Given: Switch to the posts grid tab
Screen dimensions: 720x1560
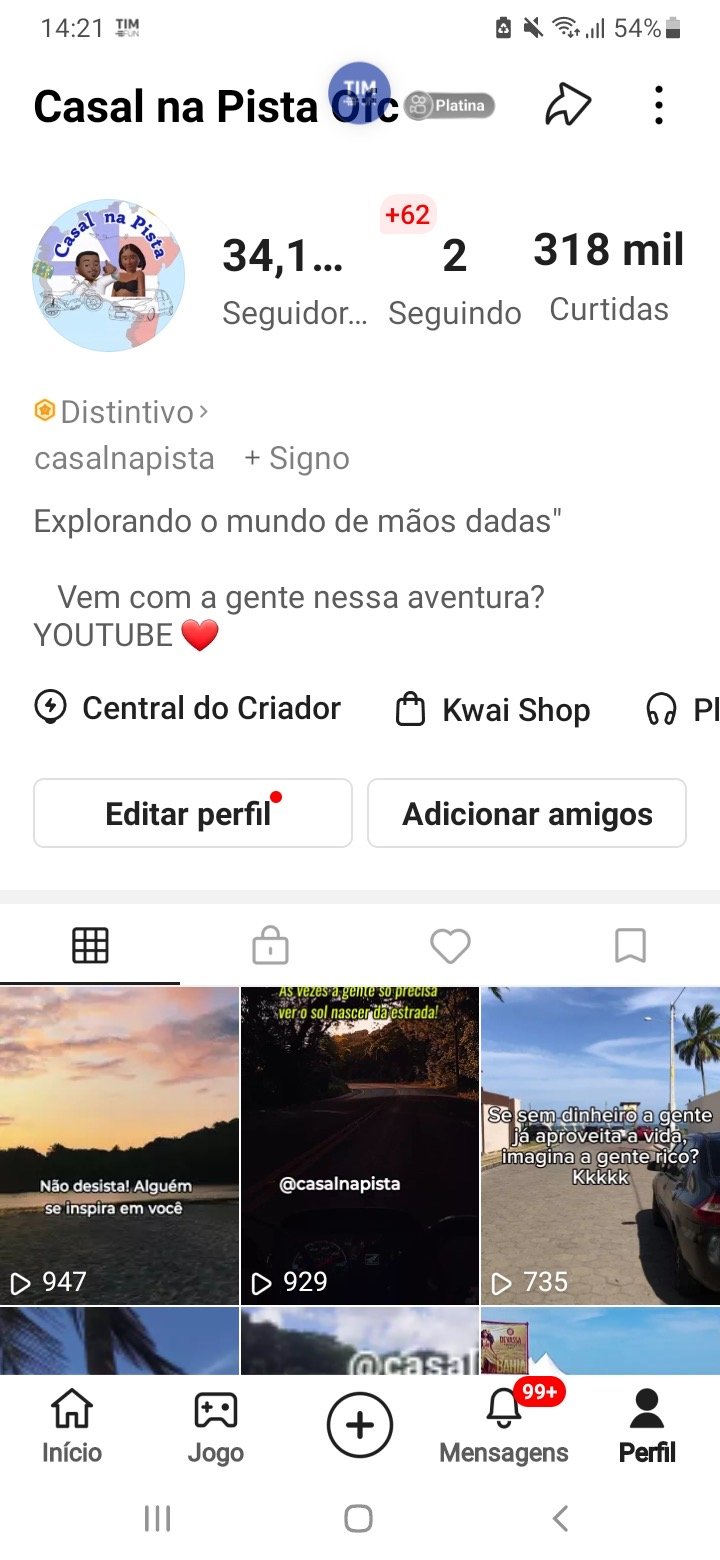Looking at the screenshot, I should 90,945.
